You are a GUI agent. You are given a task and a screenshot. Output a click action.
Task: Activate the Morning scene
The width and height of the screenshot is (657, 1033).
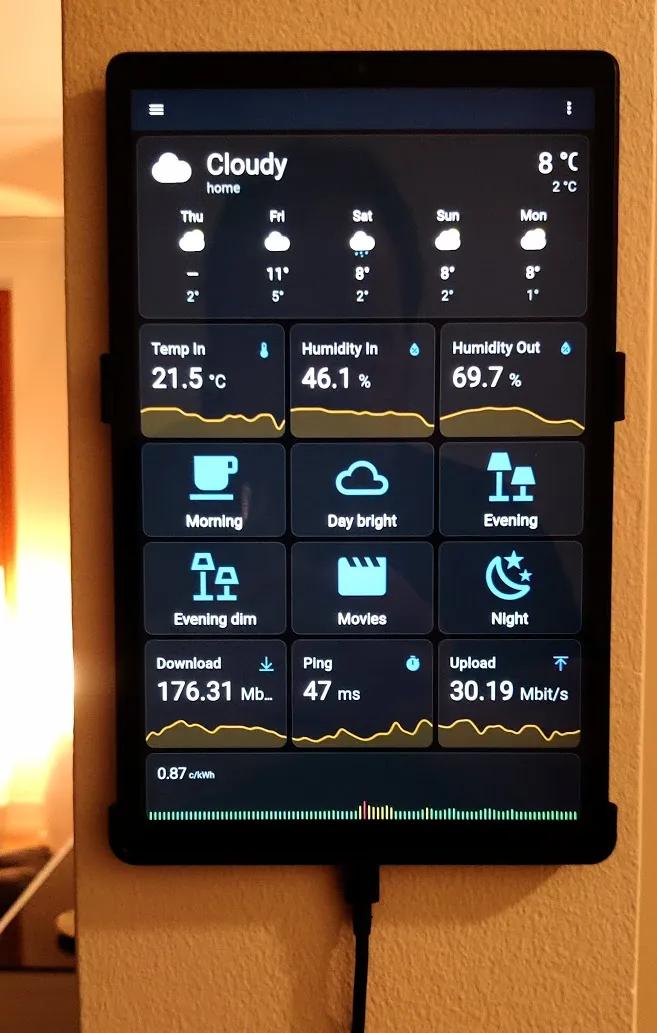click(214, 490)
